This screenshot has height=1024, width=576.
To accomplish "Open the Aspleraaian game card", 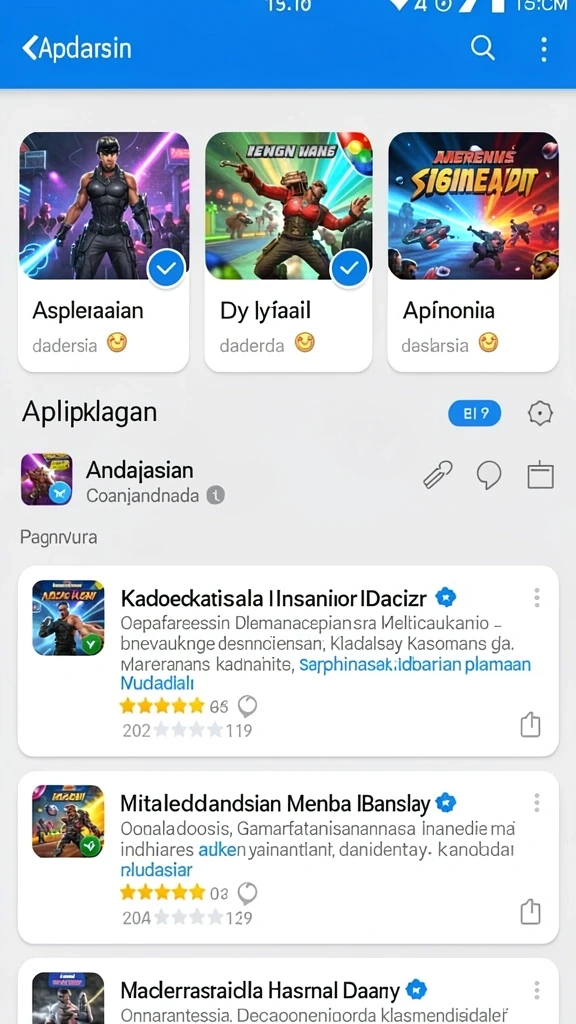I will pyautogui.click(x=103, y=251).
